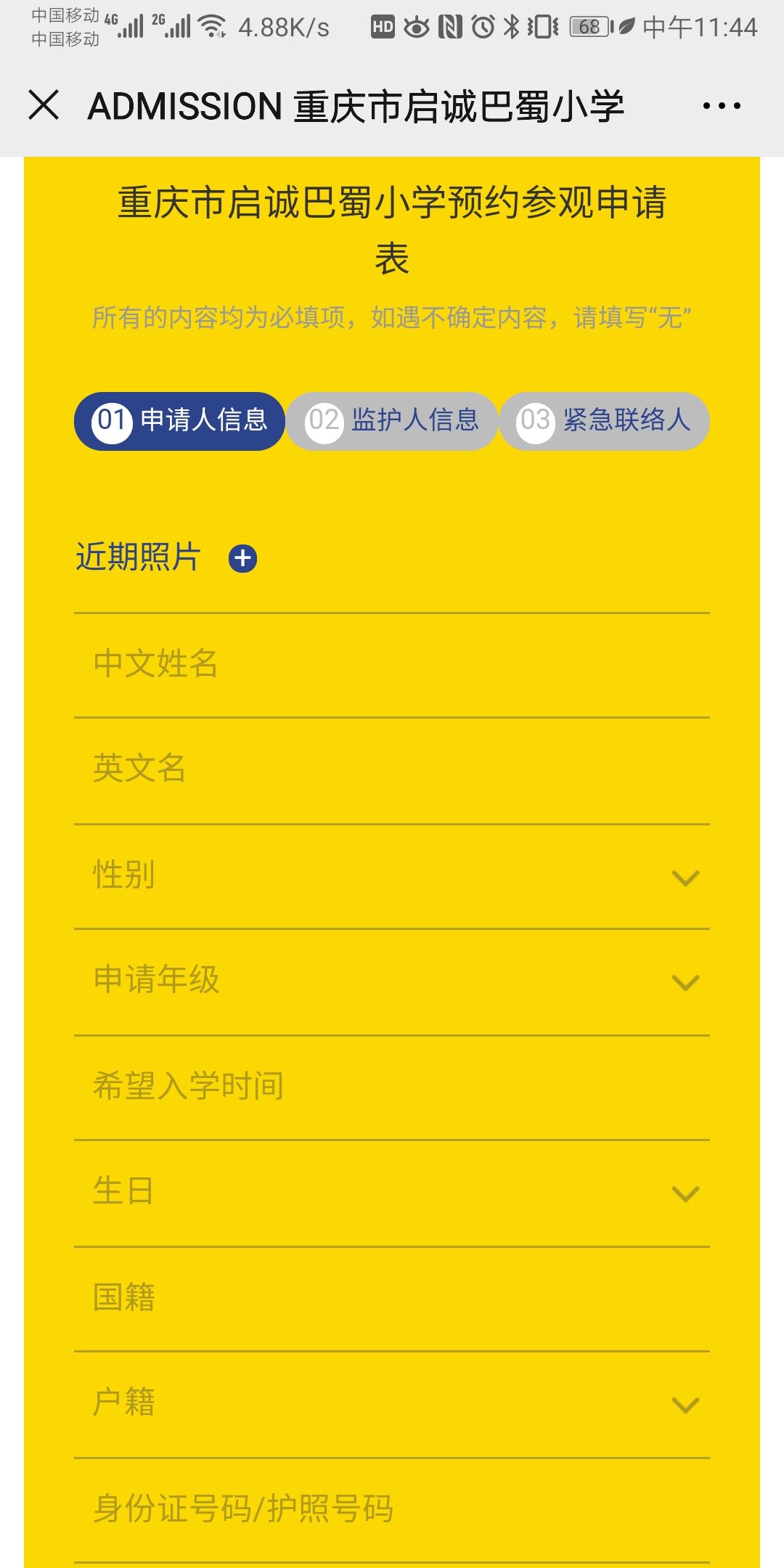Switch to the 监护人信息 step
This screenshot has width=784, height=1568.
click(x=392, y=421)
